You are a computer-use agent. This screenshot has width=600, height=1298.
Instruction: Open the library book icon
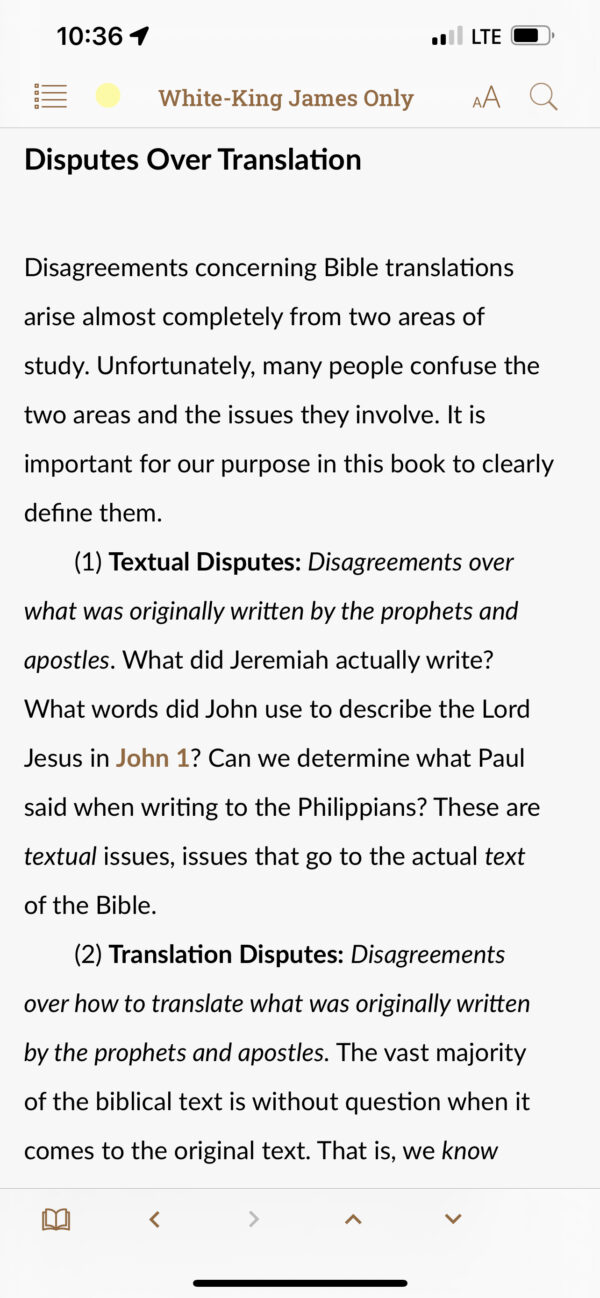(56, 1219)
